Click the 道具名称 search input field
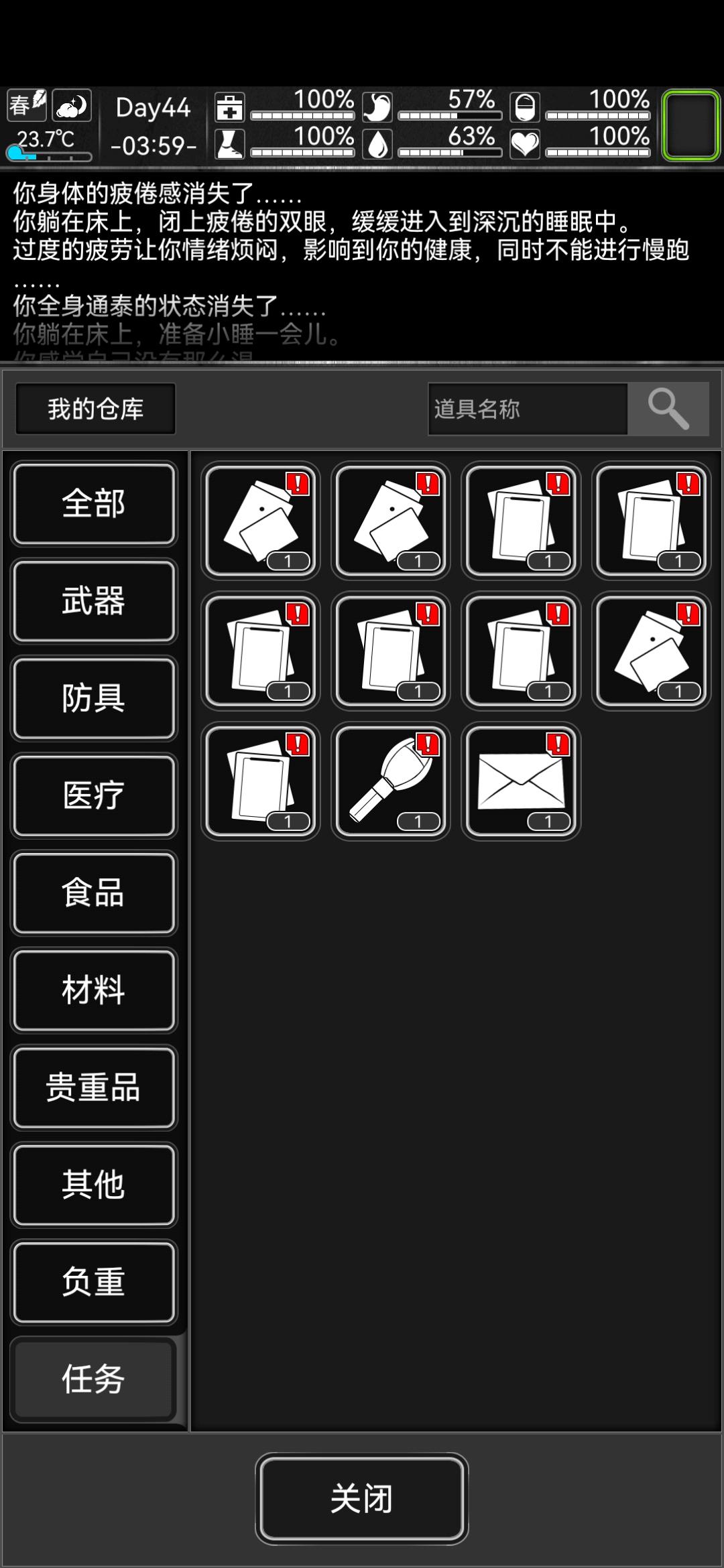The height and width of the screenshot is (1568, 724). (x=530, y=409)
